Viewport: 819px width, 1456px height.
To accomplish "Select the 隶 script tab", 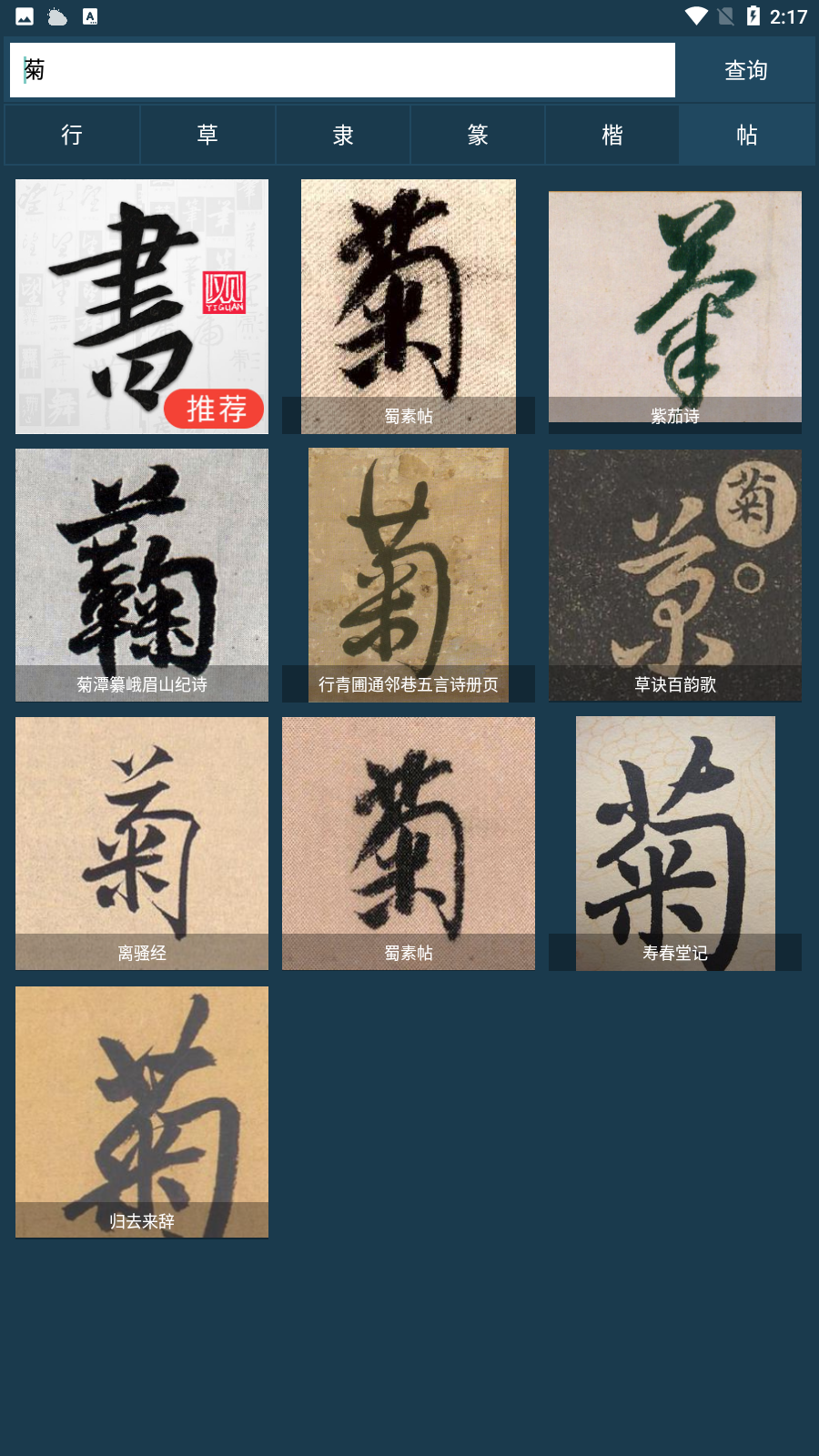I will point(342,135).
